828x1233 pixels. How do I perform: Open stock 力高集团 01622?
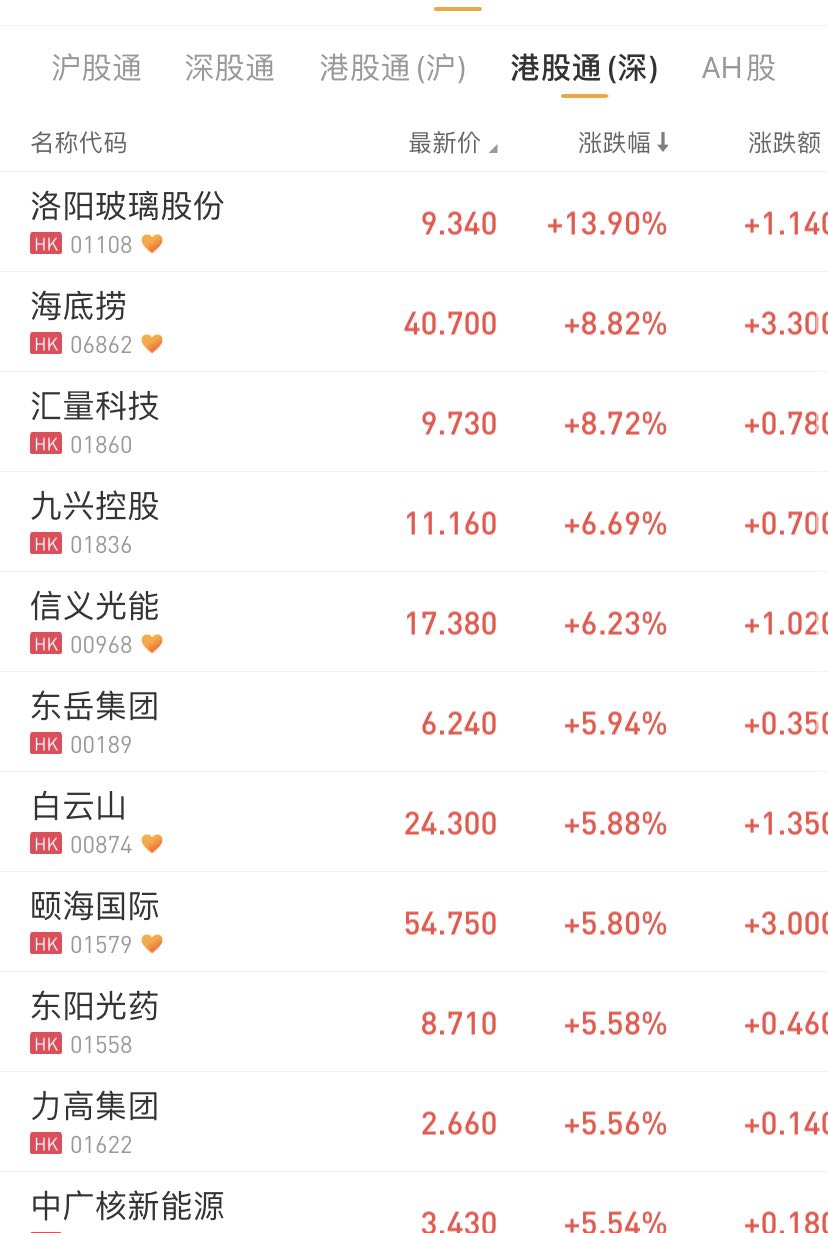coord(95,1122)
